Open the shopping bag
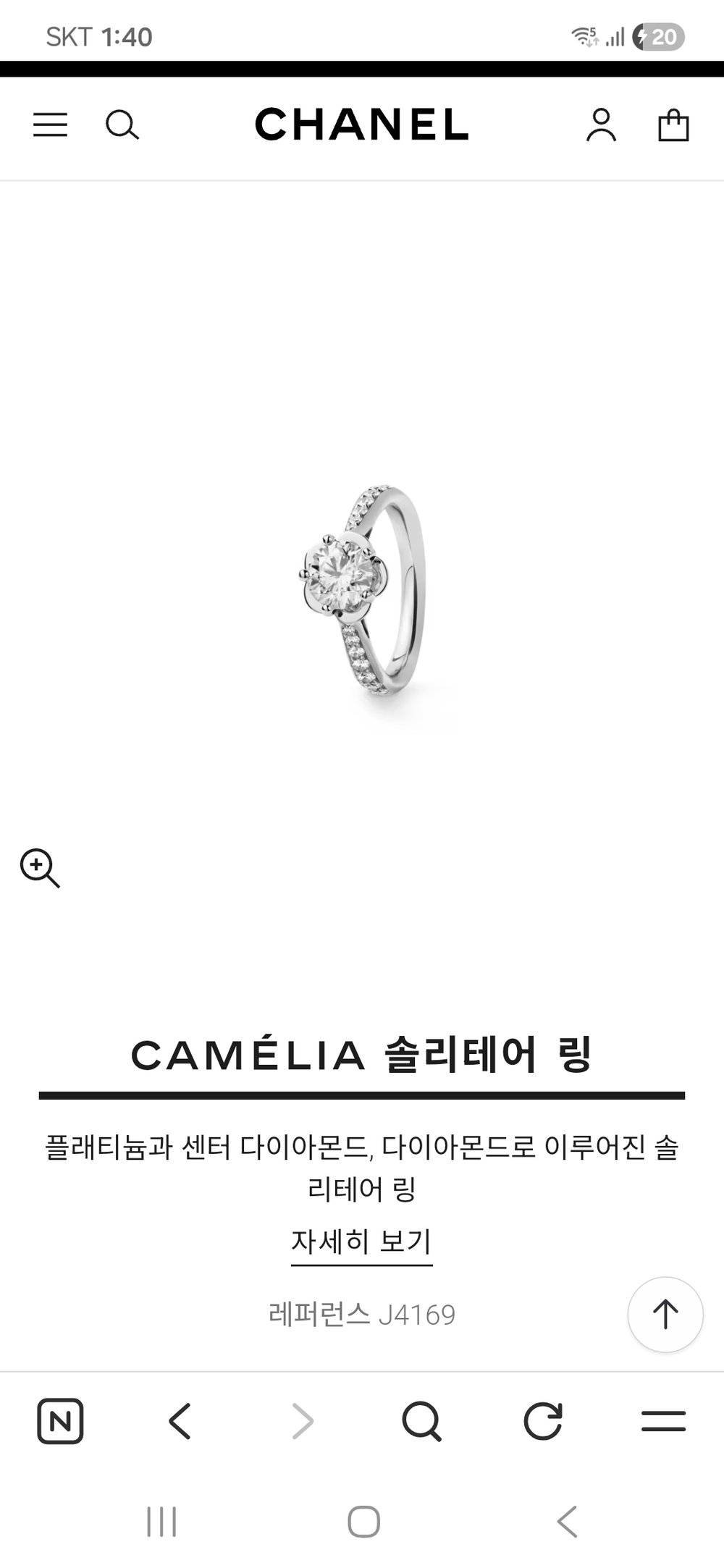This screenshot has width=724, height=1568. click(673, 125)
